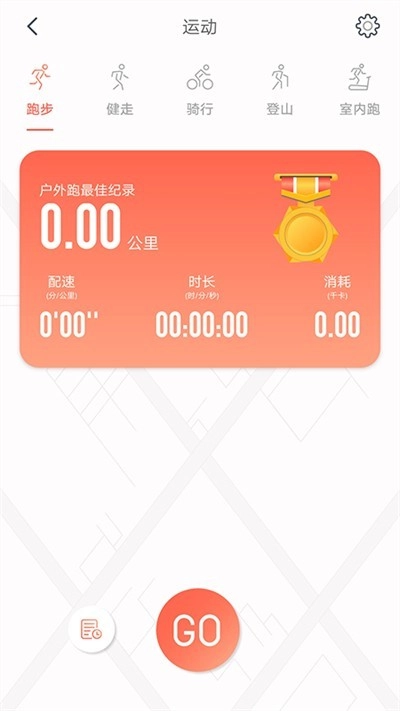
Task: Start the workout with the GO button
Action: 197,630
